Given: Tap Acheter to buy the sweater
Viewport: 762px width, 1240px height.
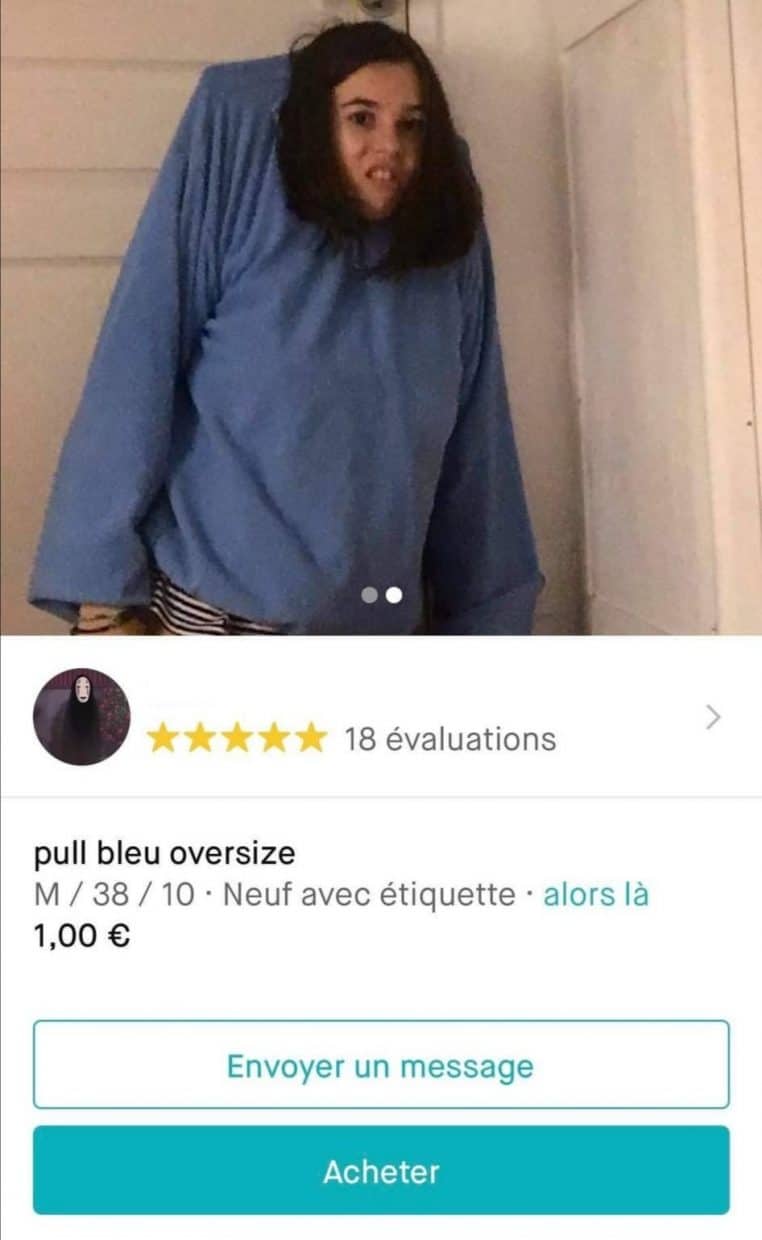Looking at the screenshot, I should coord(381,1171).
